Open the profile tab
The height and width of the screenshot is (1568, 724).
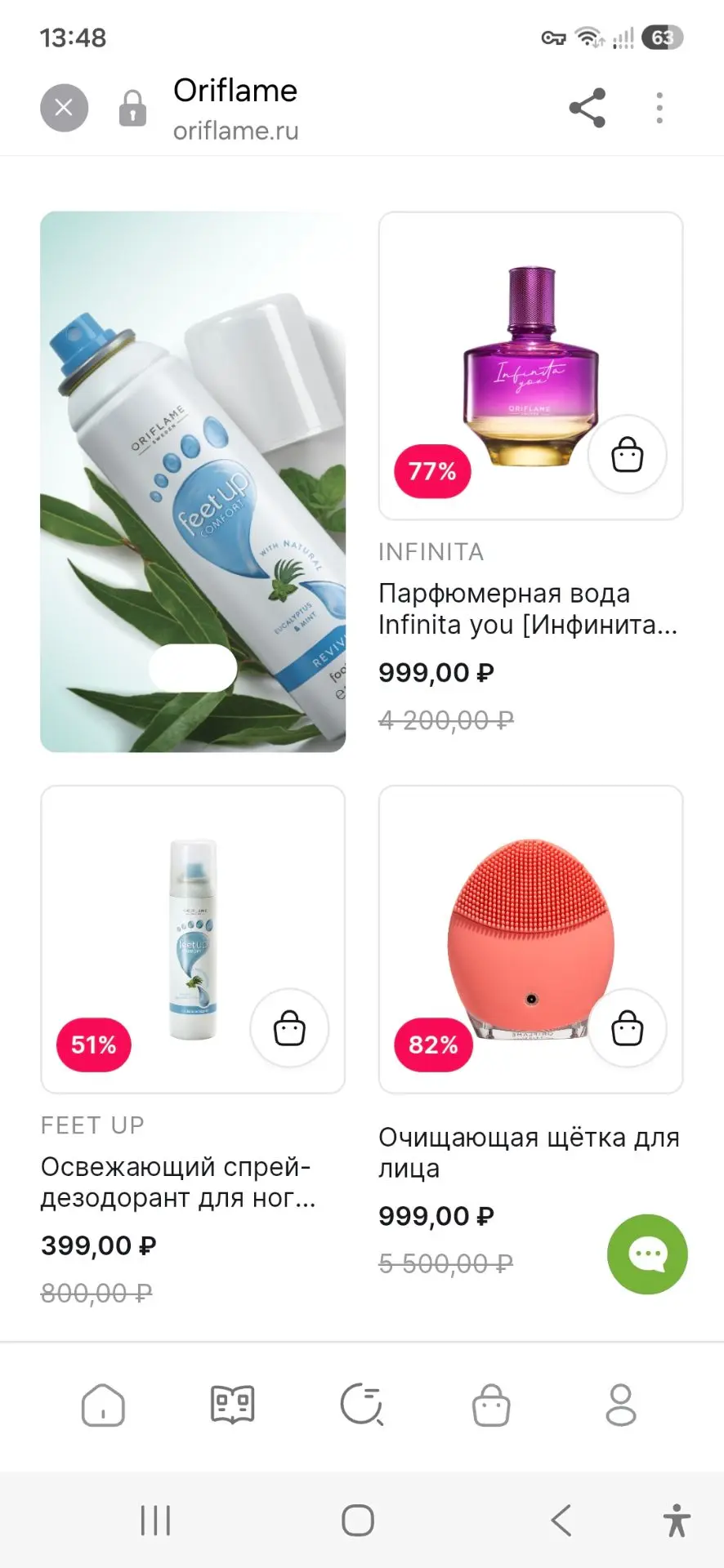(621, 1405)
